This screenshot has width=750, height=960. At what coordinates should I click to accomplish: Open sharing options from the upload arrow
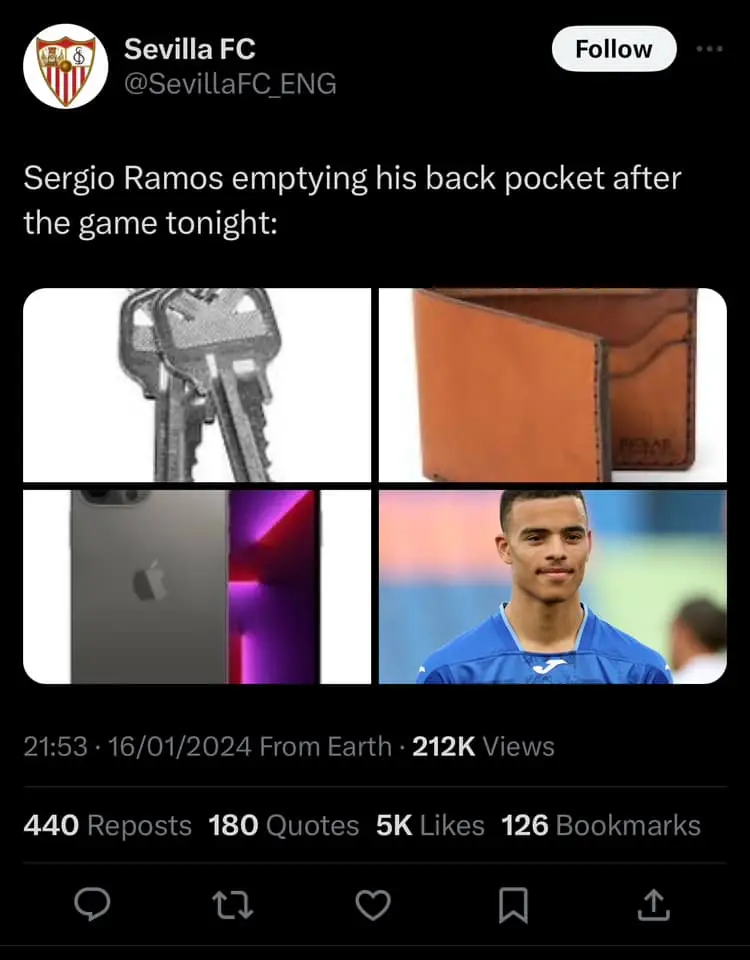click(653, 905)
